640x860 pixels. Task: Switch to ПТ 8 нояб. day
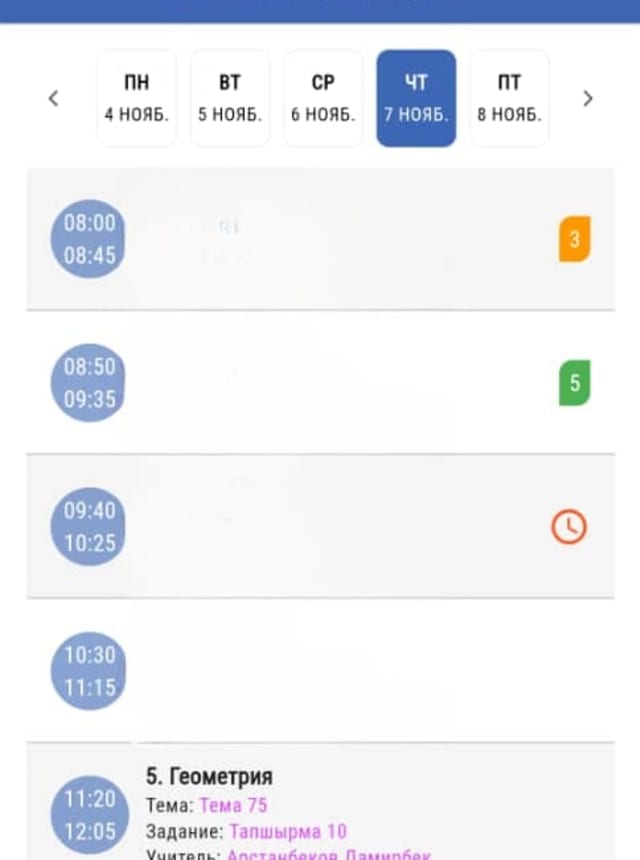tap(509, 98)
